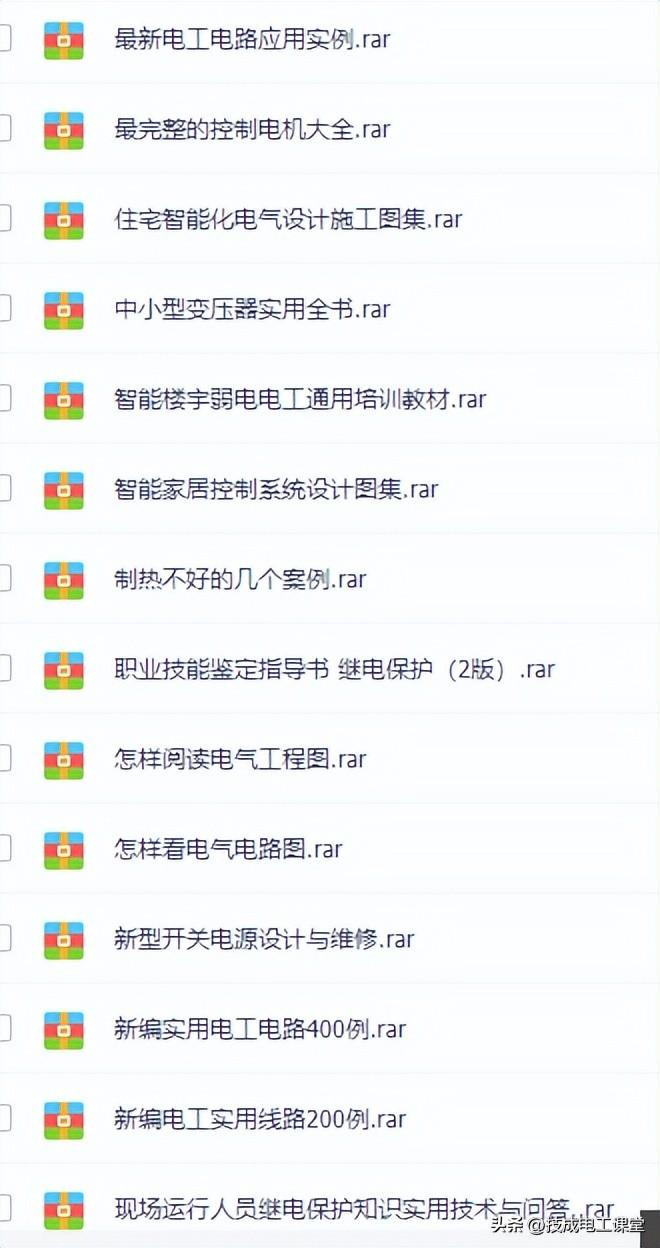
Task: Open 新型开关电源设计与维修.rar file
Action: click(264, 939)
